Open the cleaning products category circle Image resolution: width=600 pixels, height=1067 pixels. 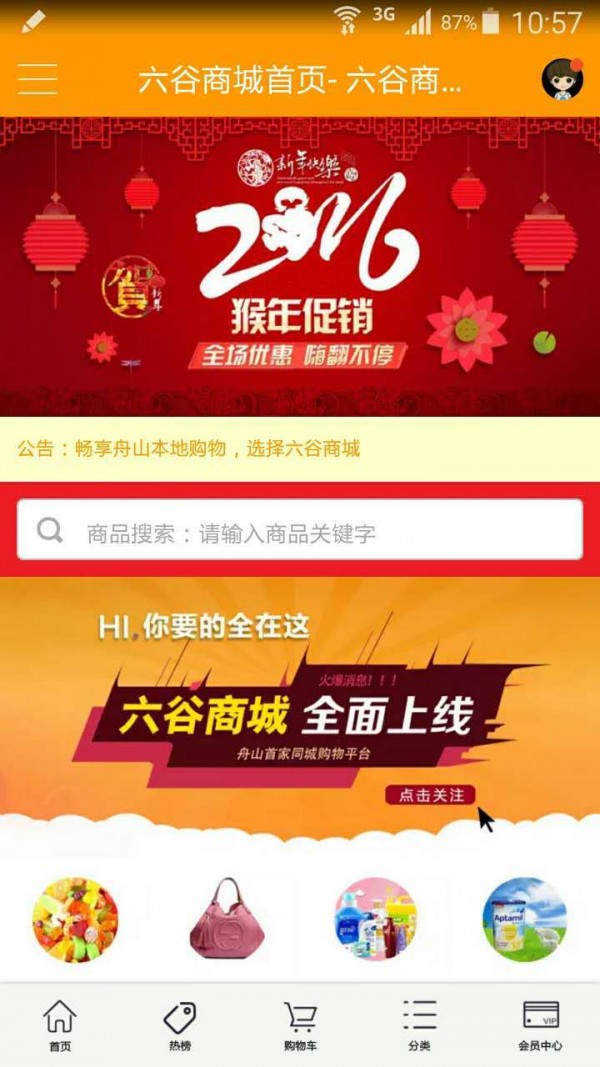(375, 920)
